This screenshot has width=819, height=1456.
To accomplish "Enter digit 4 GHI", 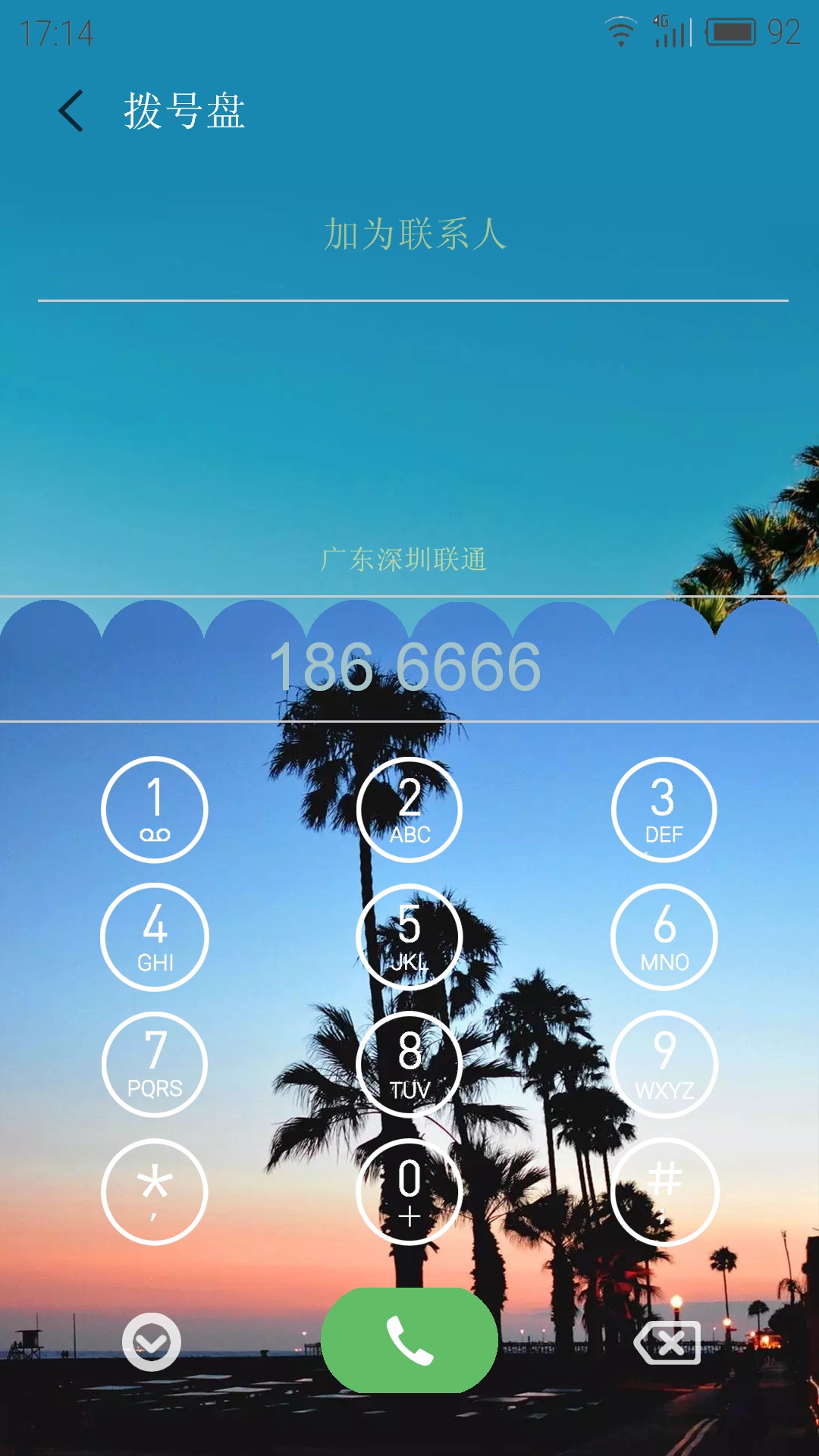I will [155, 937].
